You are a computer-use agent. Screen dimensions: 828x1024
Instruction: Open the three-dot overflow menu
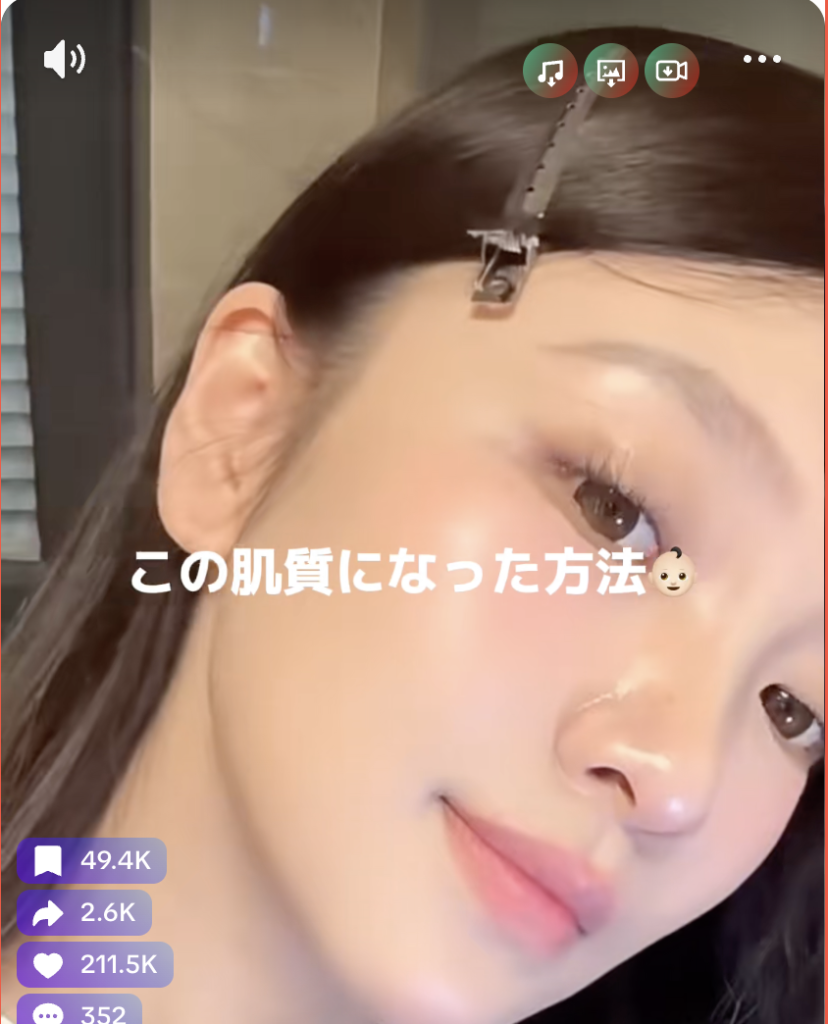(x=761, y=60)
